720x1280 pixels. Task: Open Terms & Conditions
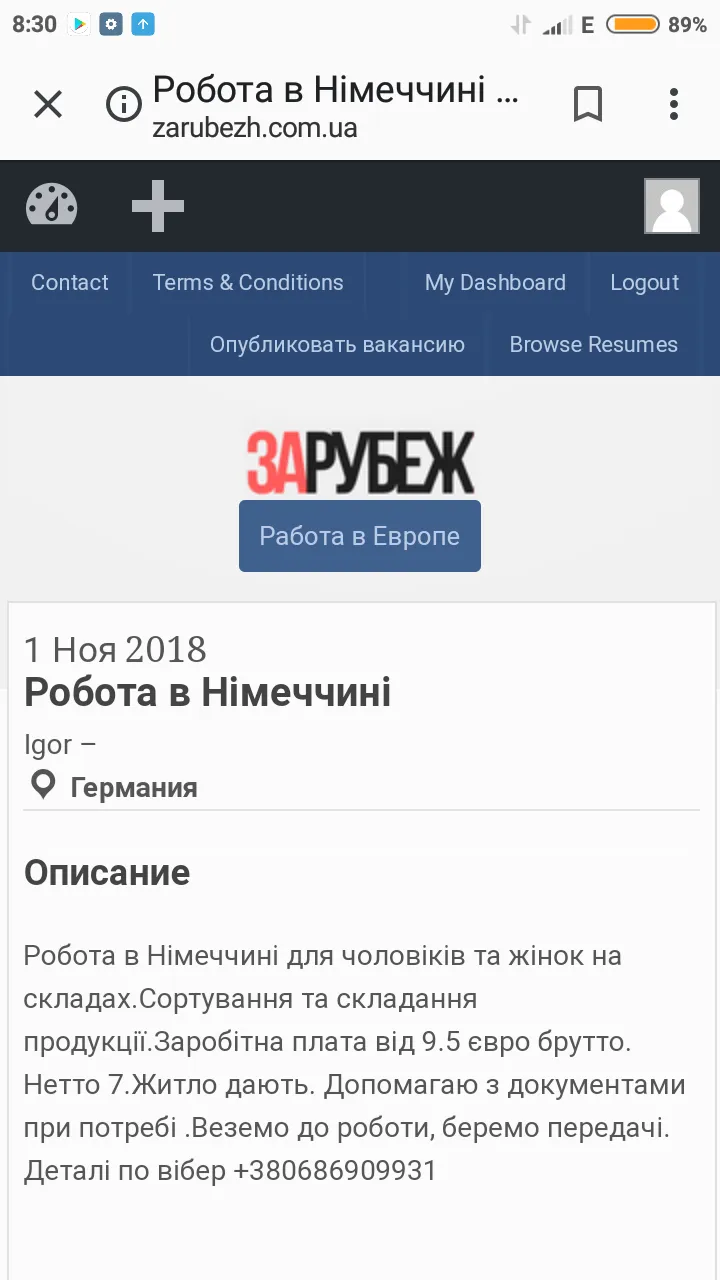(x=248, y=283)
